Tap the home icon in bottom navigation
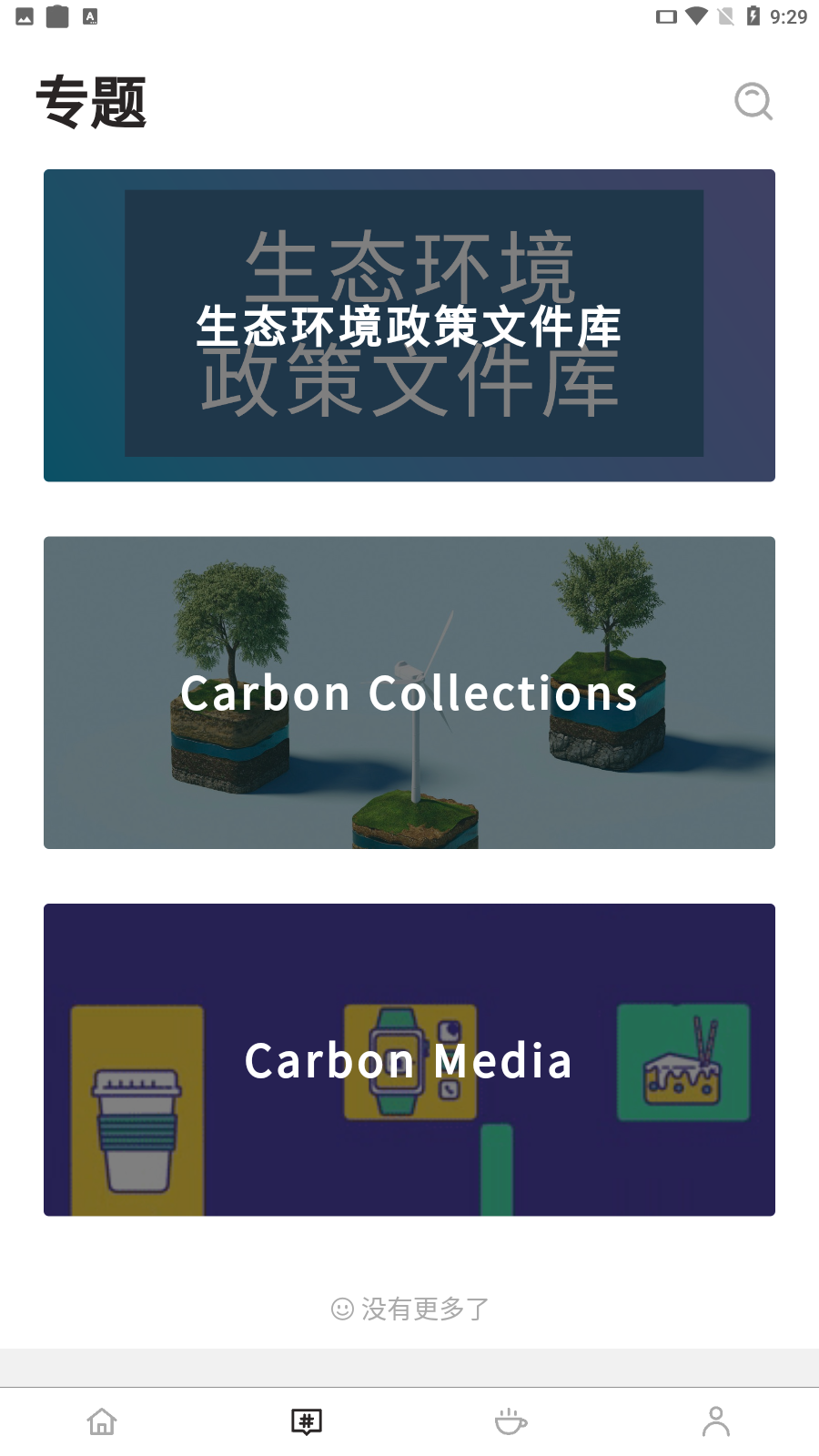This screenshot has width=819, height=1456. coord(102,1421)
